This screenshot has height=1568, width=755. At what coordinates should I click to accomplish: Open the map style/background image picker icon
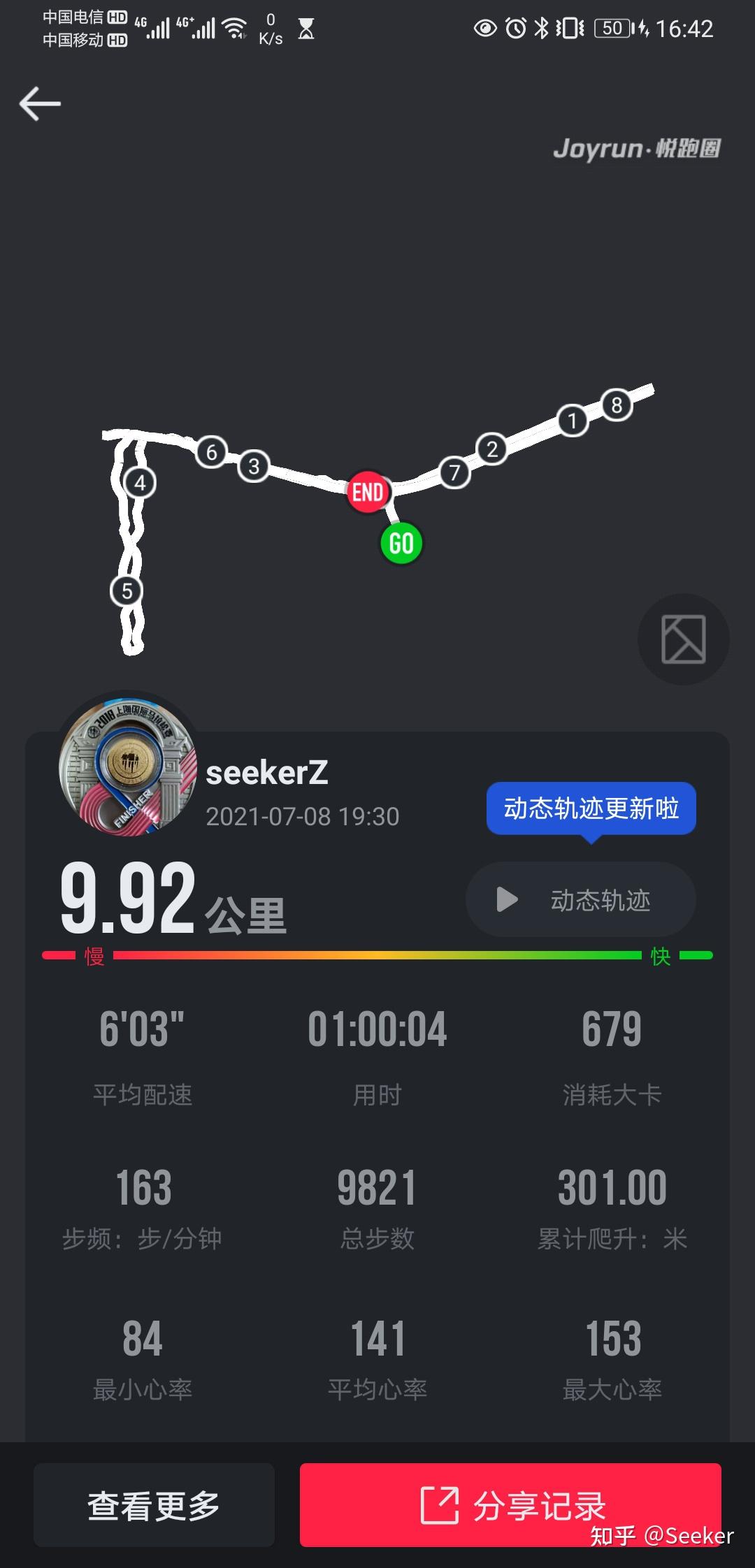tap(683, 639)
